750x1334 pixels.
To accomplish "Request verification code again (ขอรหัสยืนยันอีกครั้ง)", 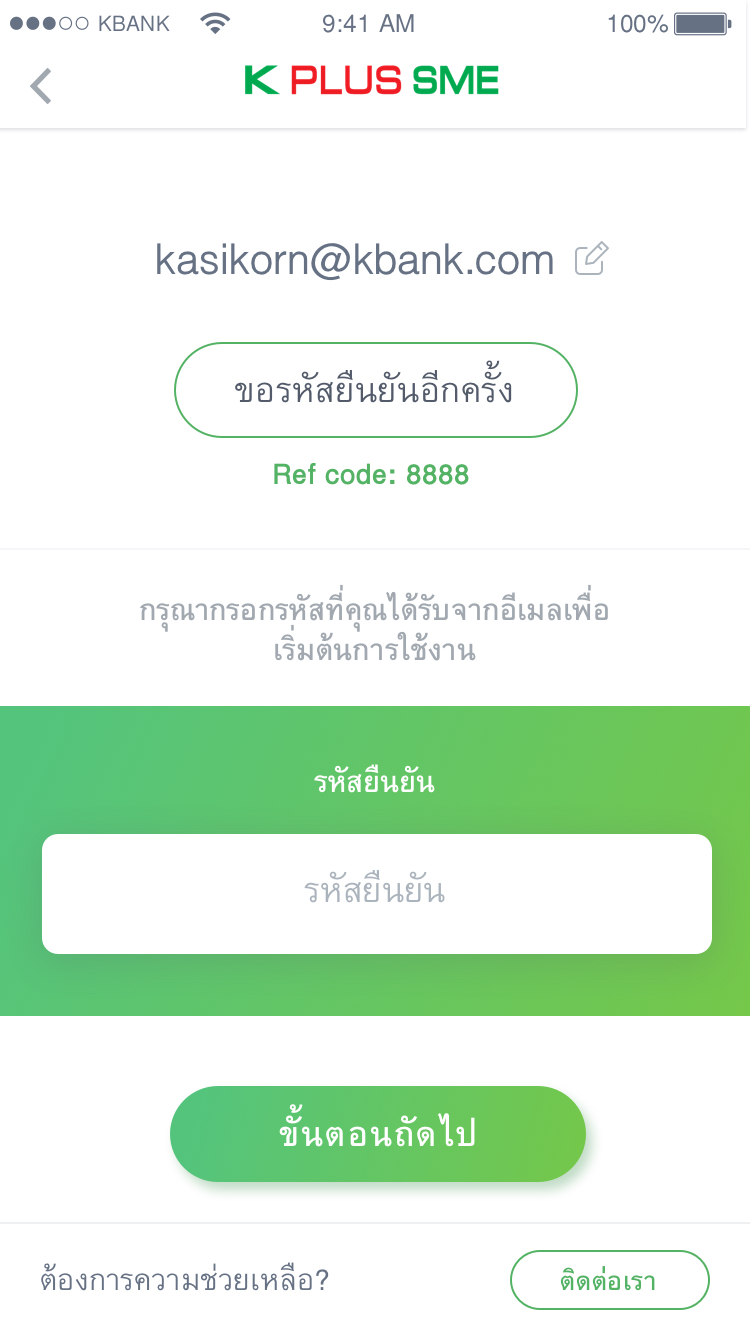I will (376, 390).
